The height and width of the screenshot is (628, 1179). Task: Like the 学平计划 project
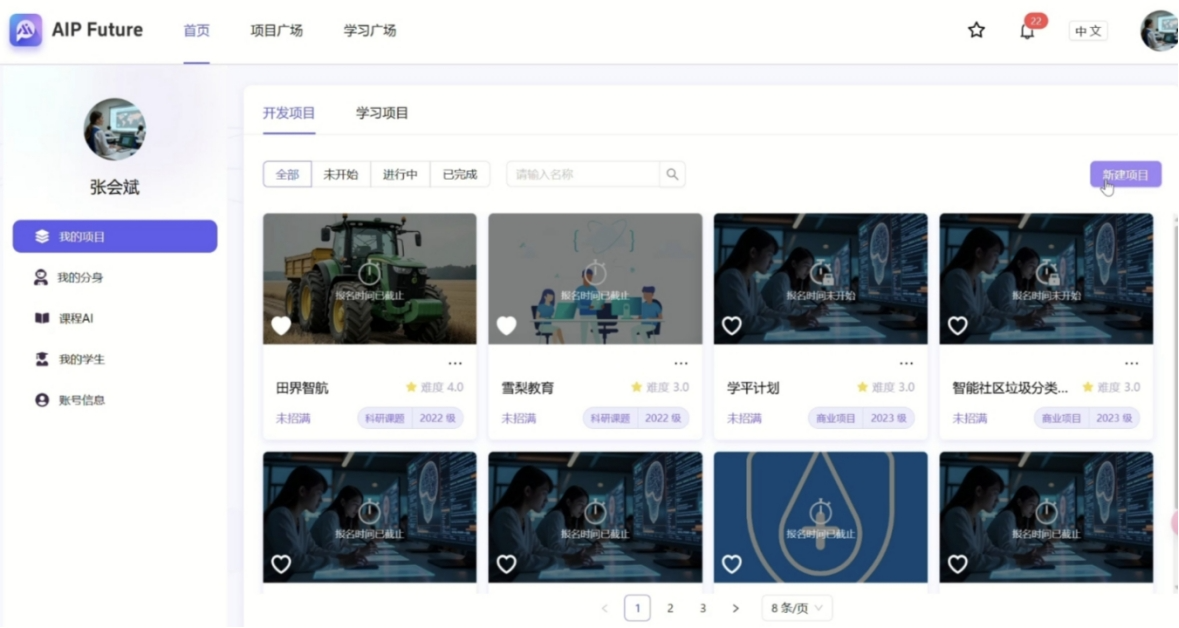pyautogui.click(x=732, y=326)
